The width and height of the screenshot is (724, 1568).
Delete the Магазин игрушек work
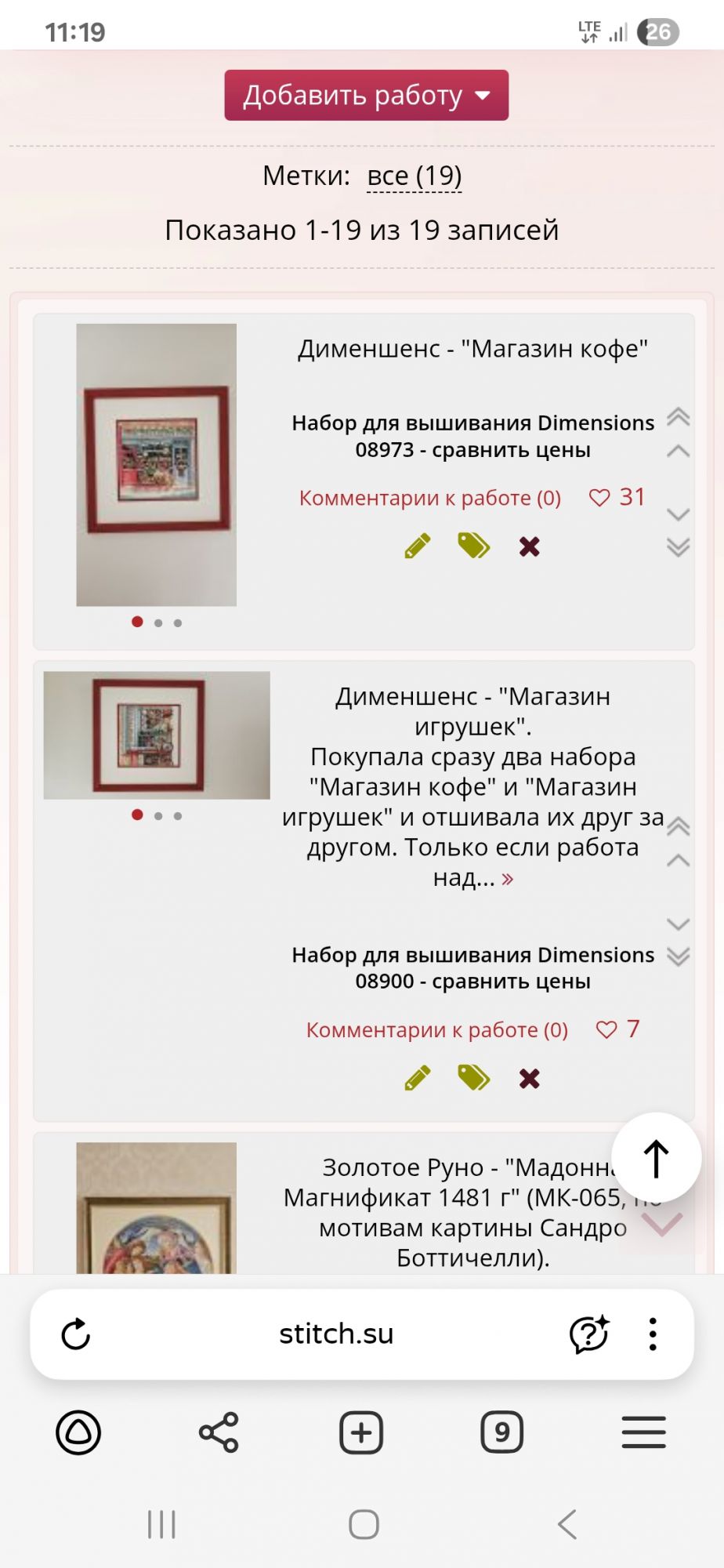click(530, 1079)
